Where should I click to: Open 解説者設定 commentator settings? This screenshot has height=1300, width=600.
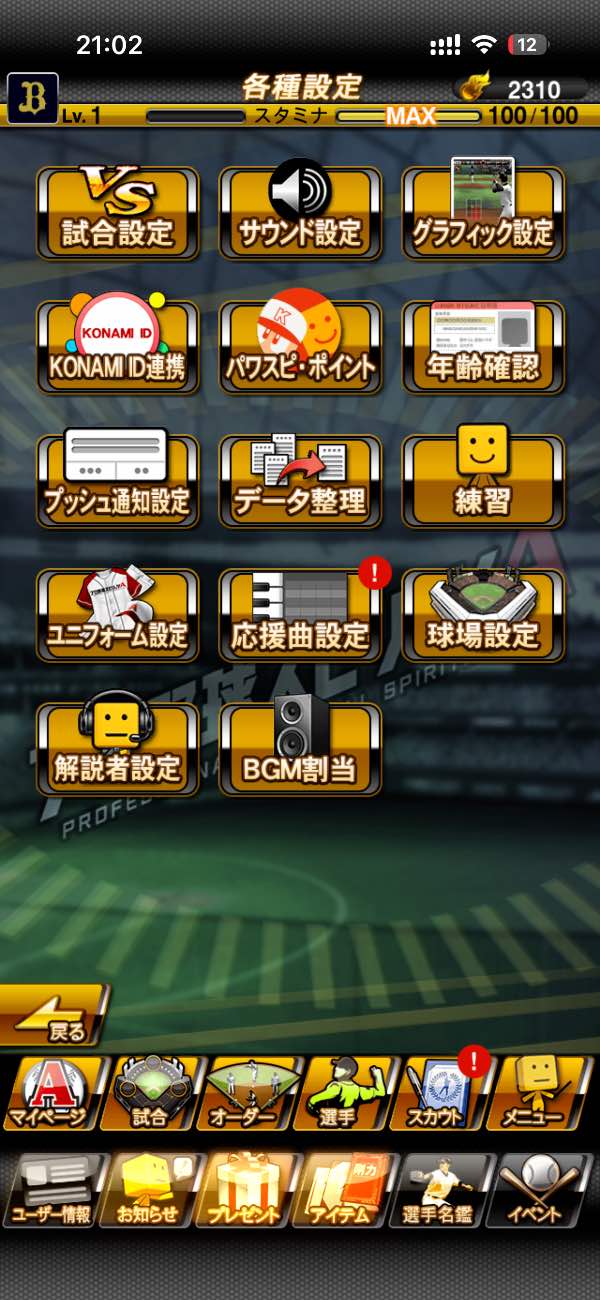click(118, 749)
